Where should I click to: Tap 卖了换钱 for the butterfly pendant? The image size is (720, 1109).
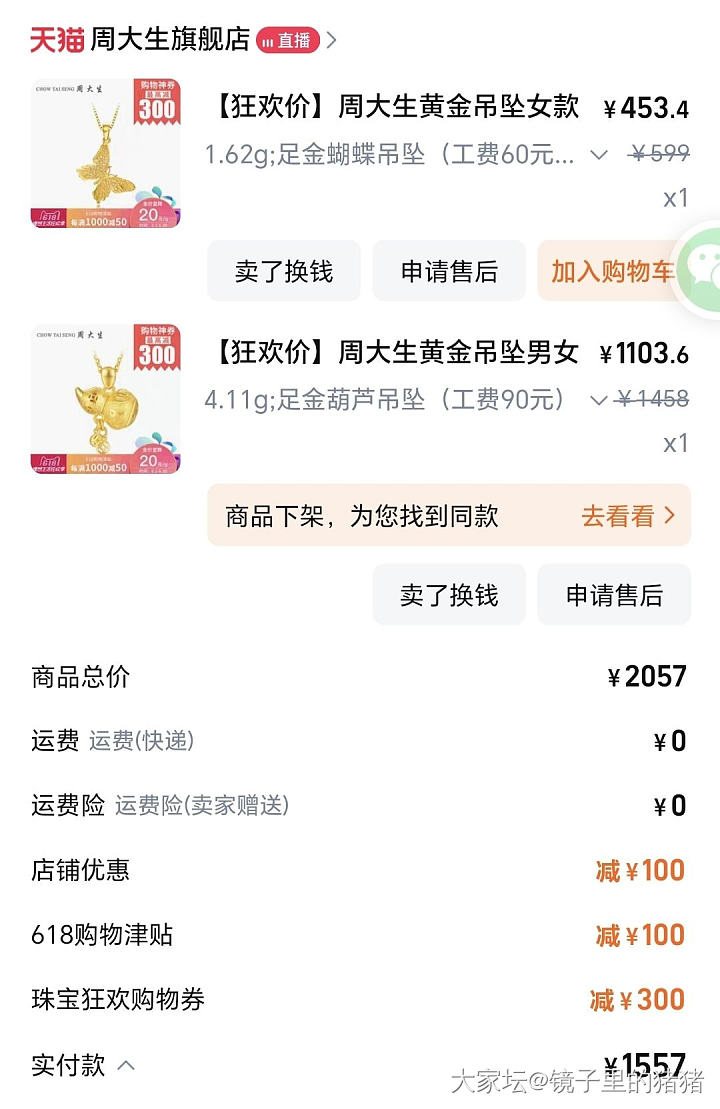point(284,271)
